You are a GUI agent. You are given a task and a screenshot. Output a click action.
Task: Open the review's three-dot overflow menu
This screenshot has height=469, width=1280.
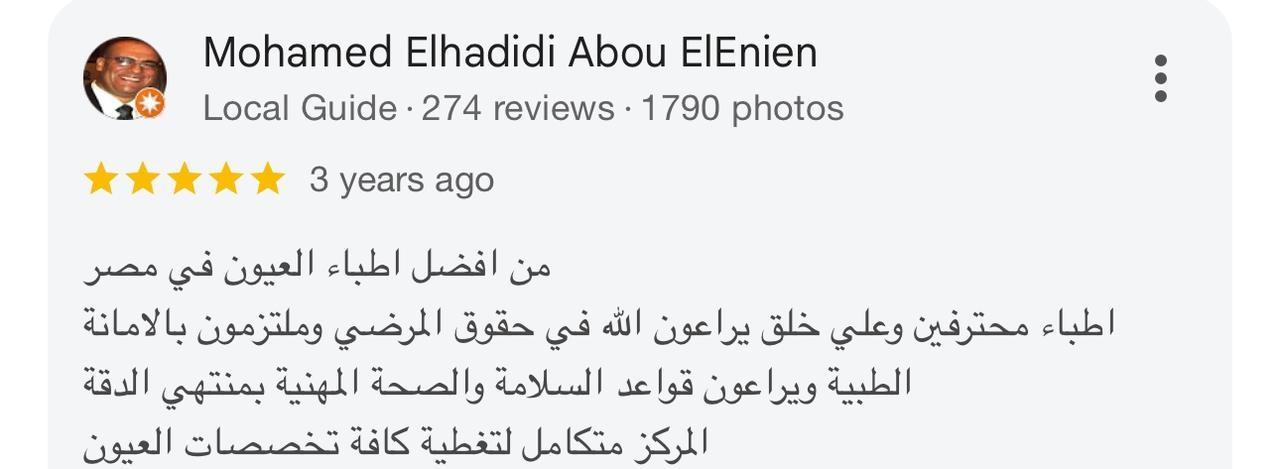[1160, 78]
